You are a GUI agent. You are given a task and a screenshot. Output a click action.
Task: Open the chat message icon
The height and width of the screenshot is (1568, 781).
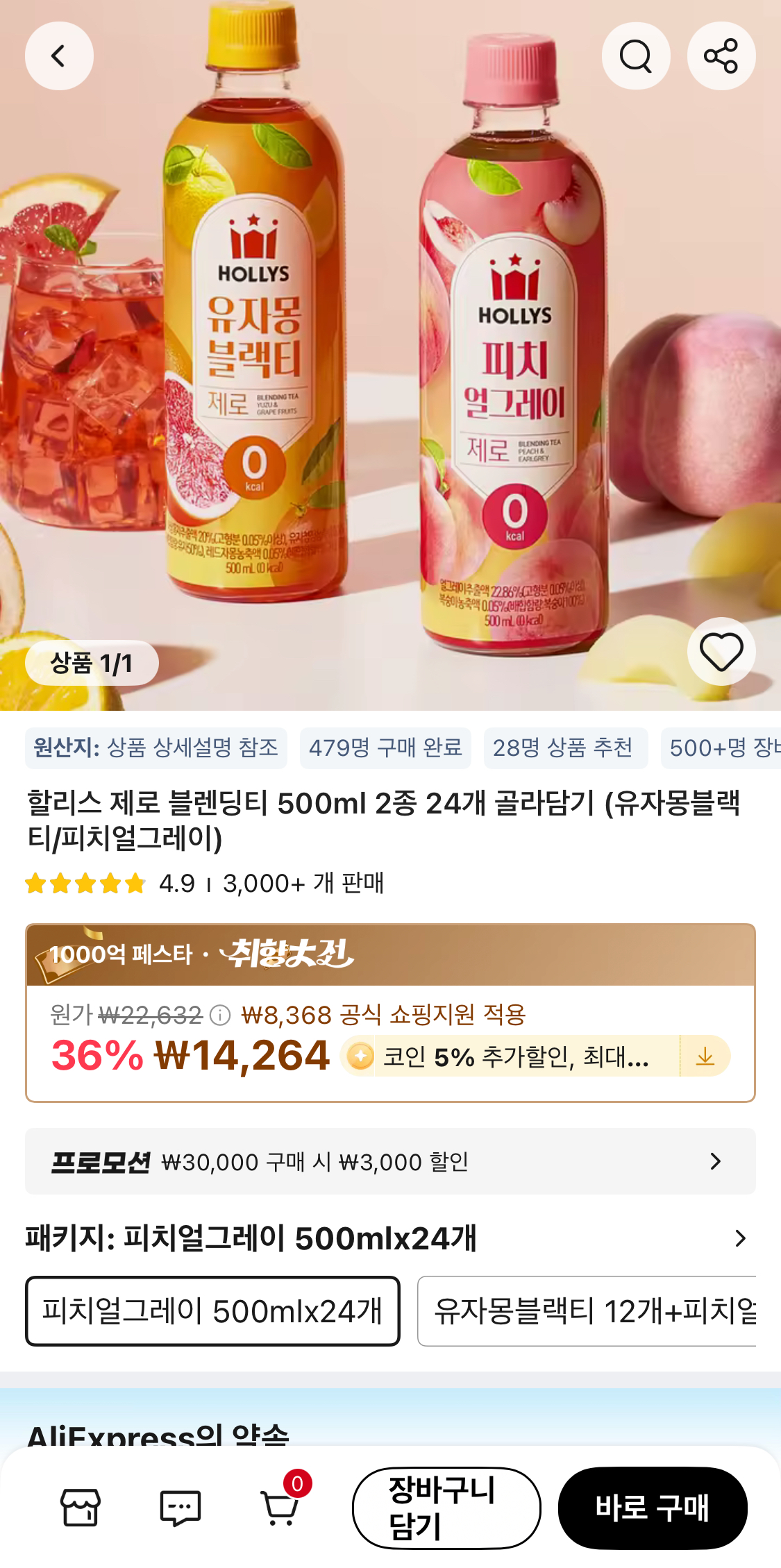point(180,1508)
